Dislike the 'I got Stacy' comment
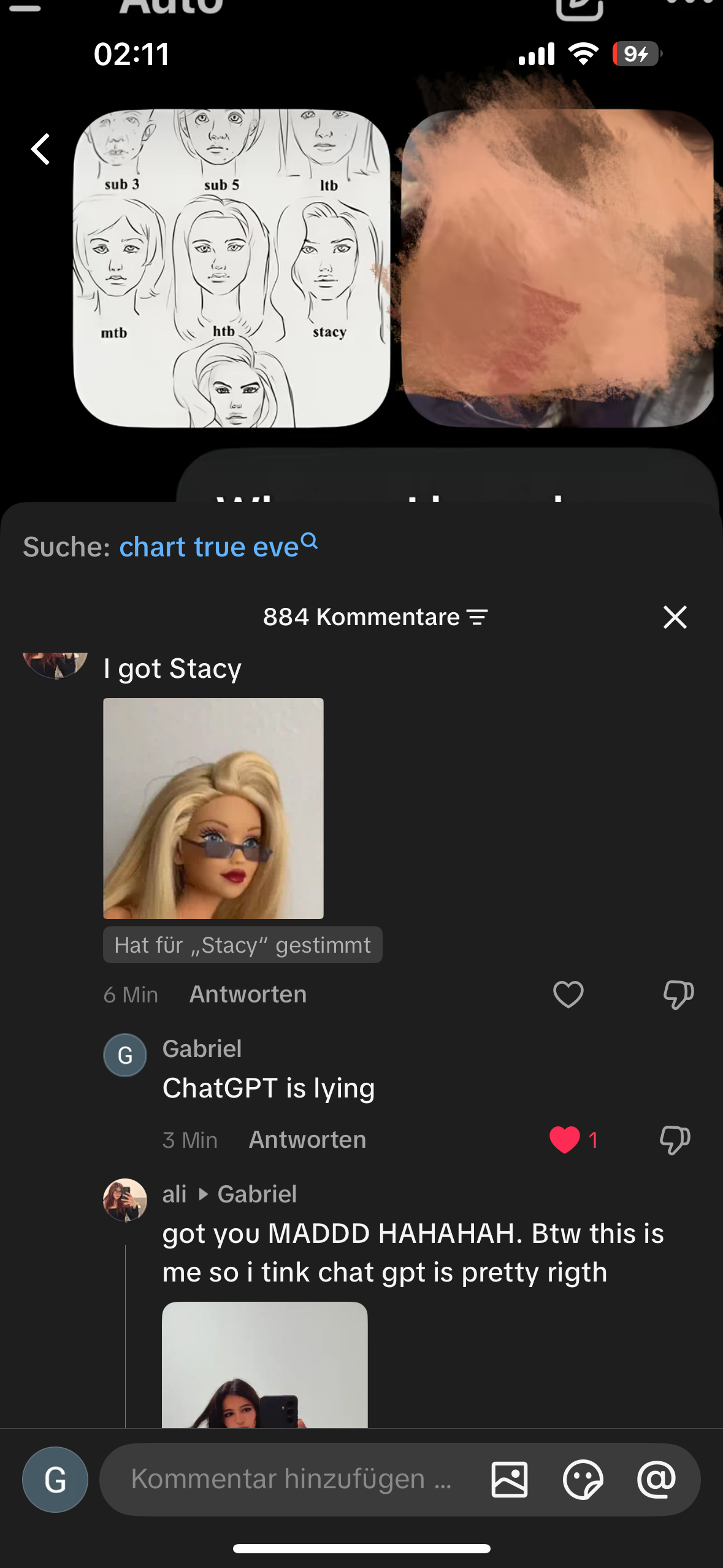Viewport: 723px width, 1568px height. (678, 994)
